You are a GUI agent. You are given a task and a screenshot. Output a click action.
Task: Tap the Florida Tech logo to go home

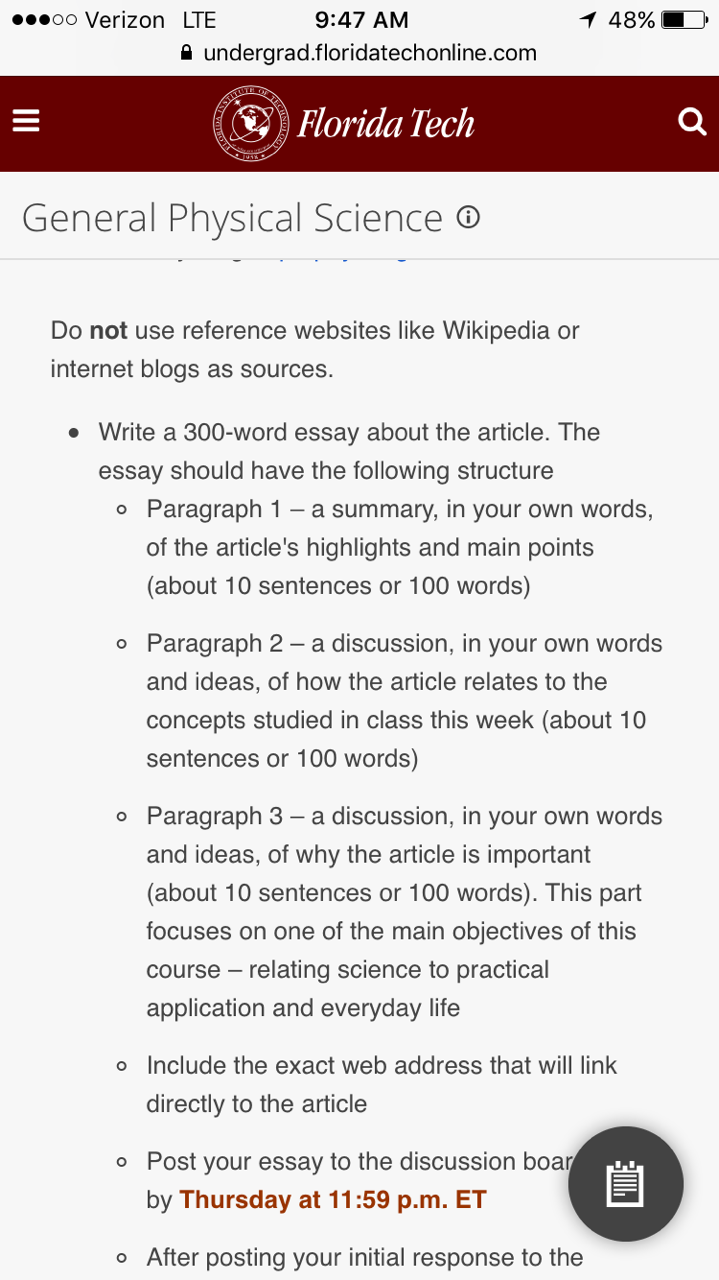(344, 123)
